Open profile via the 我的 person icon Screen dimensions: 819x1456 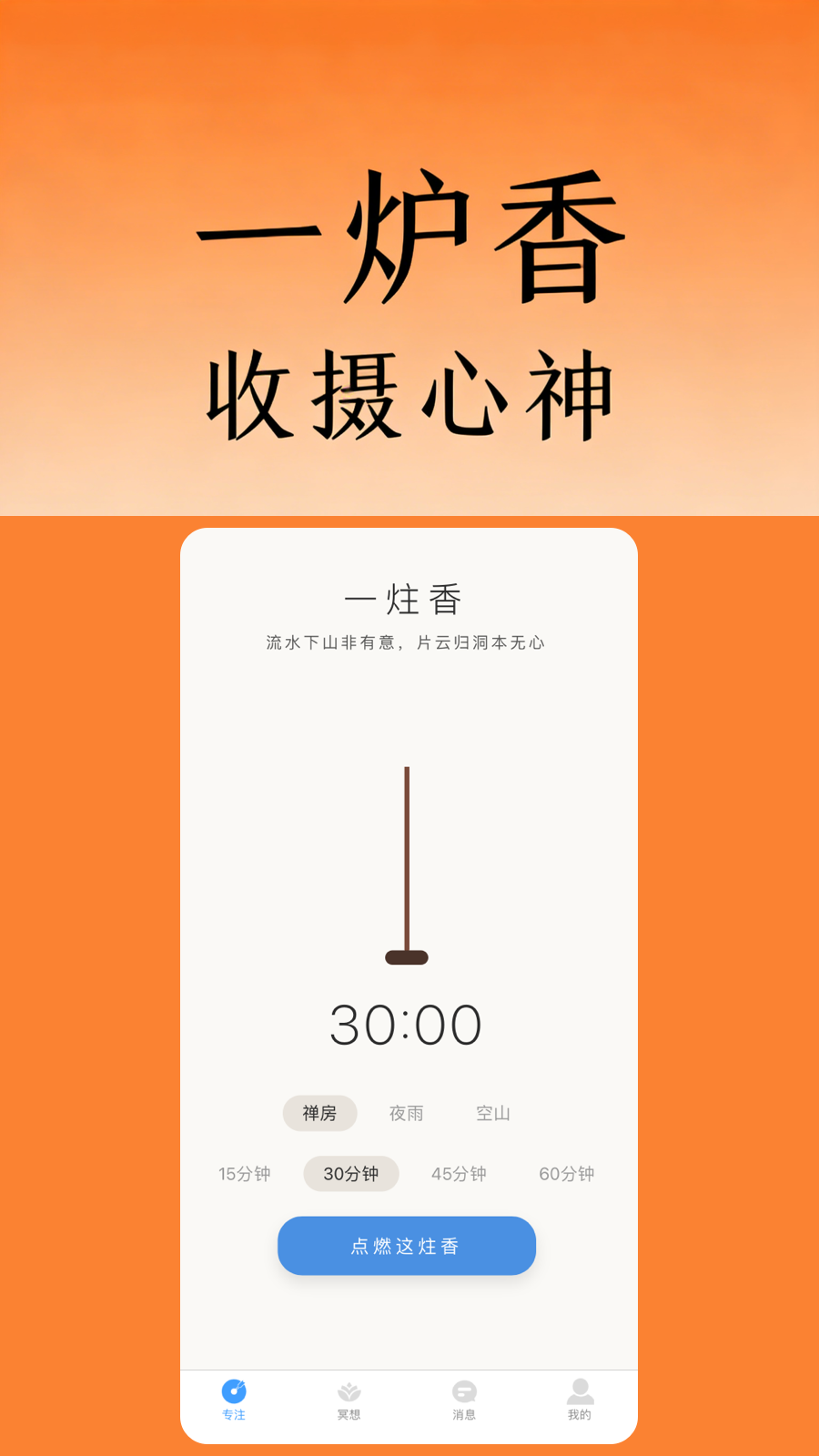tap(581, 1390)
